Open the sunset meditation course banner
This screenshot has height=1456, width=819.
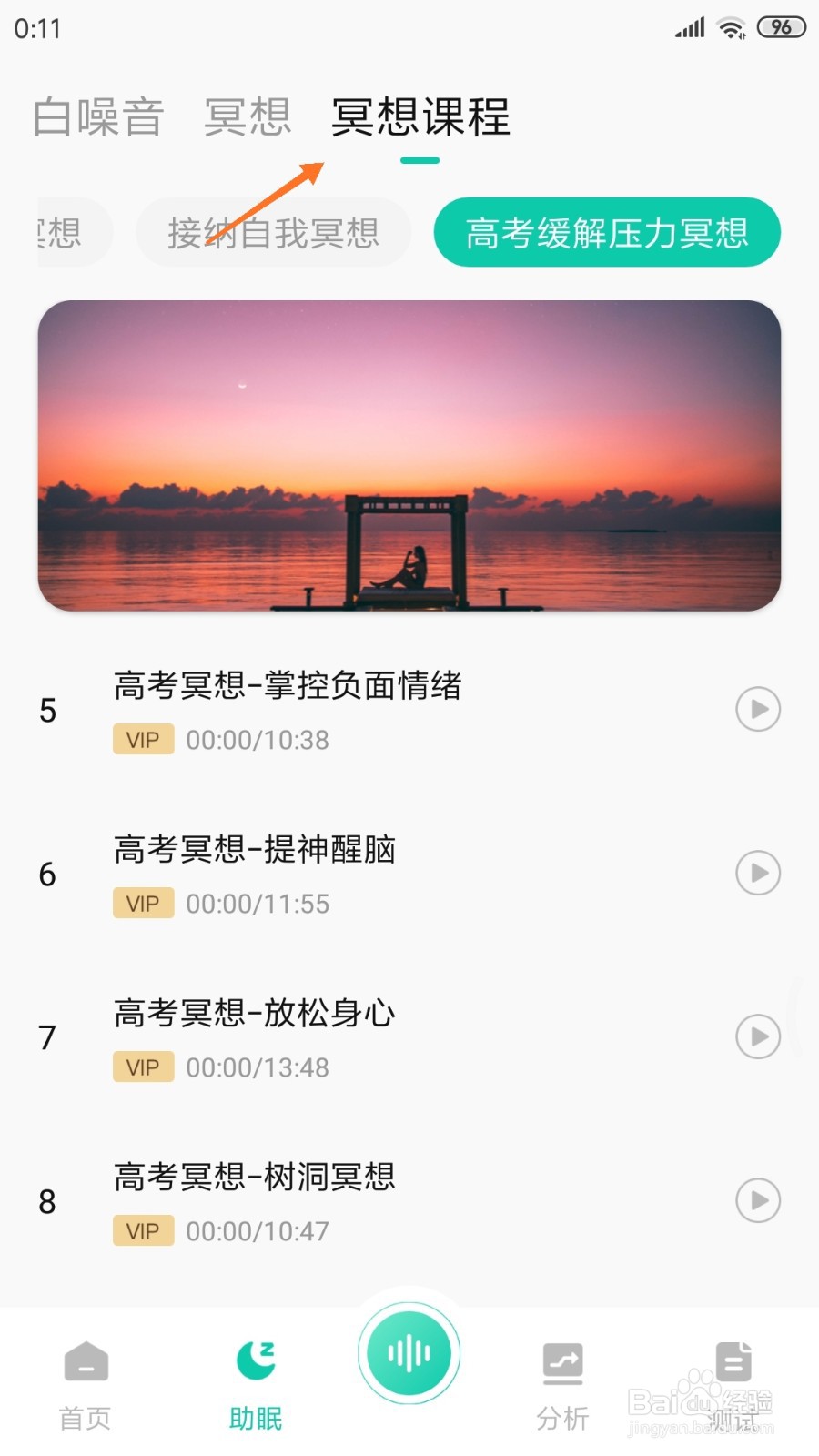click(x=409, y=455)
